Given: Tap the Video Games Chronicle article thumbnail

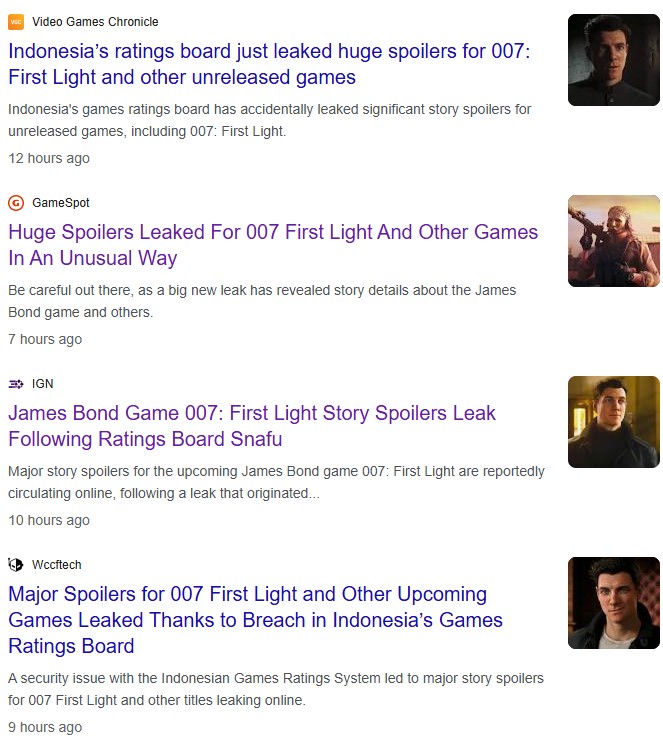Looking at the screenshot, I should coord(613,60).
